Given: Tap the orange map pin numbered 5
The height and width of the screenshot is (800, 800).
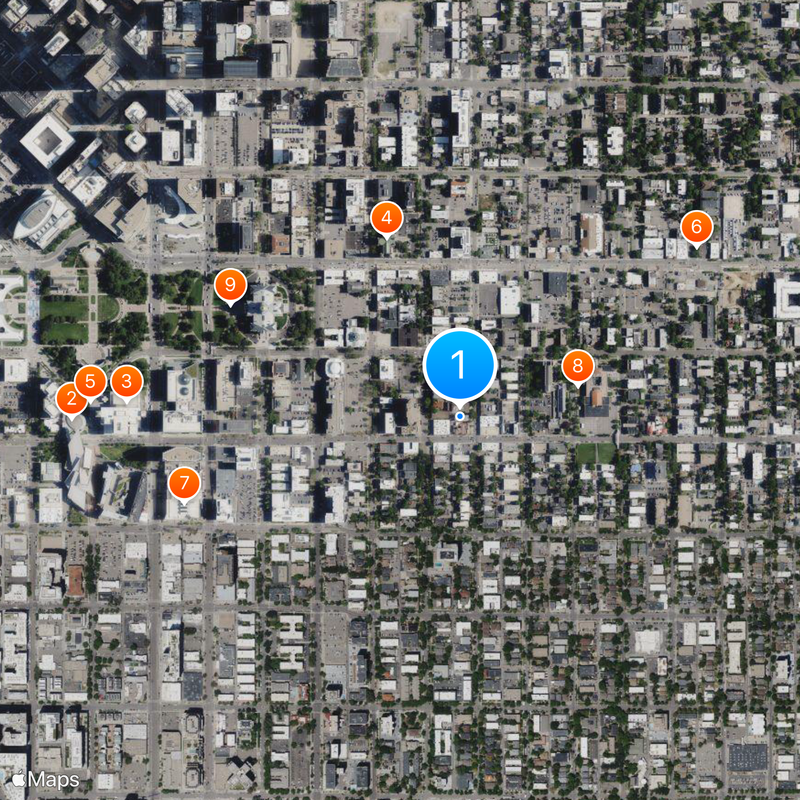Looking at the screenshot, I should (x=91, y=381).
